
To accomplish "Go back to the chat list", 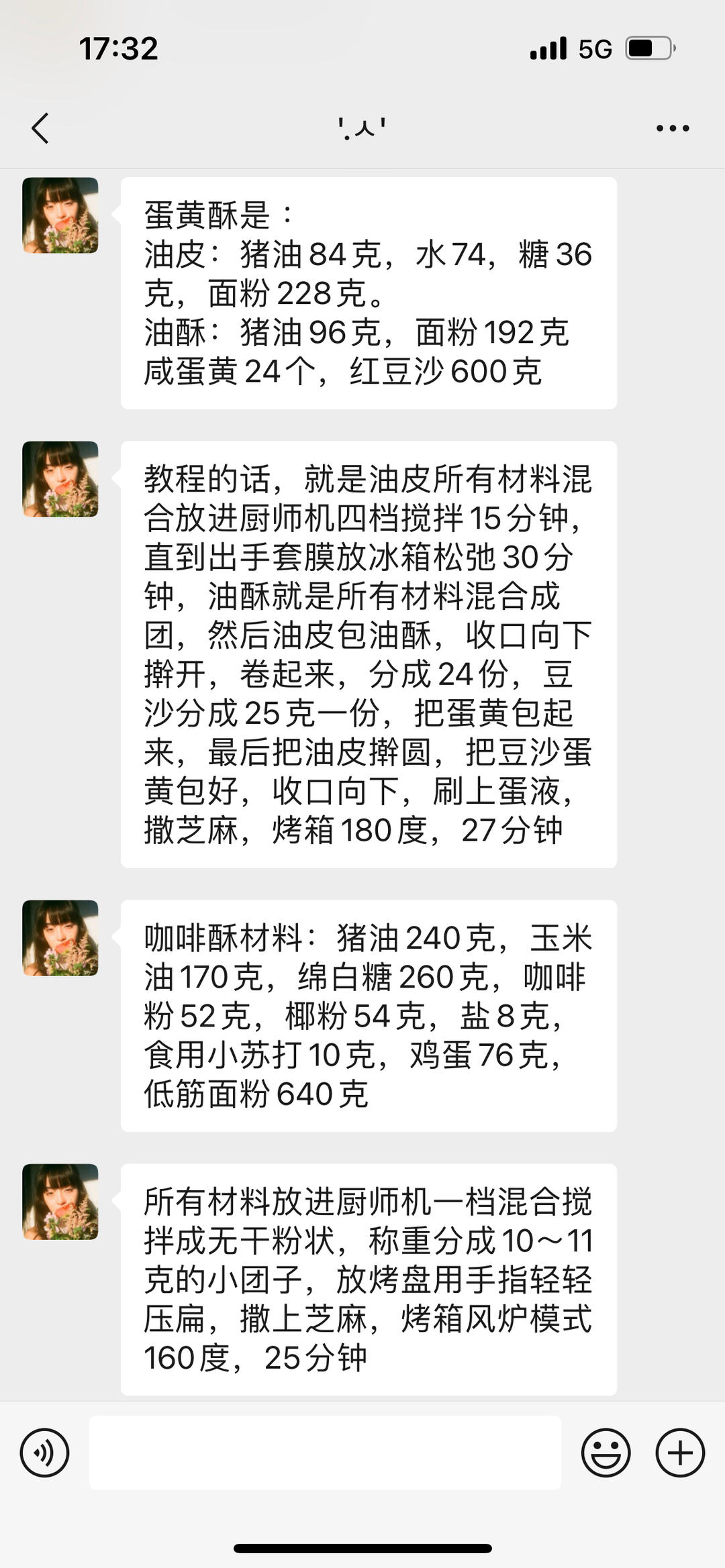I will (40, 127).
